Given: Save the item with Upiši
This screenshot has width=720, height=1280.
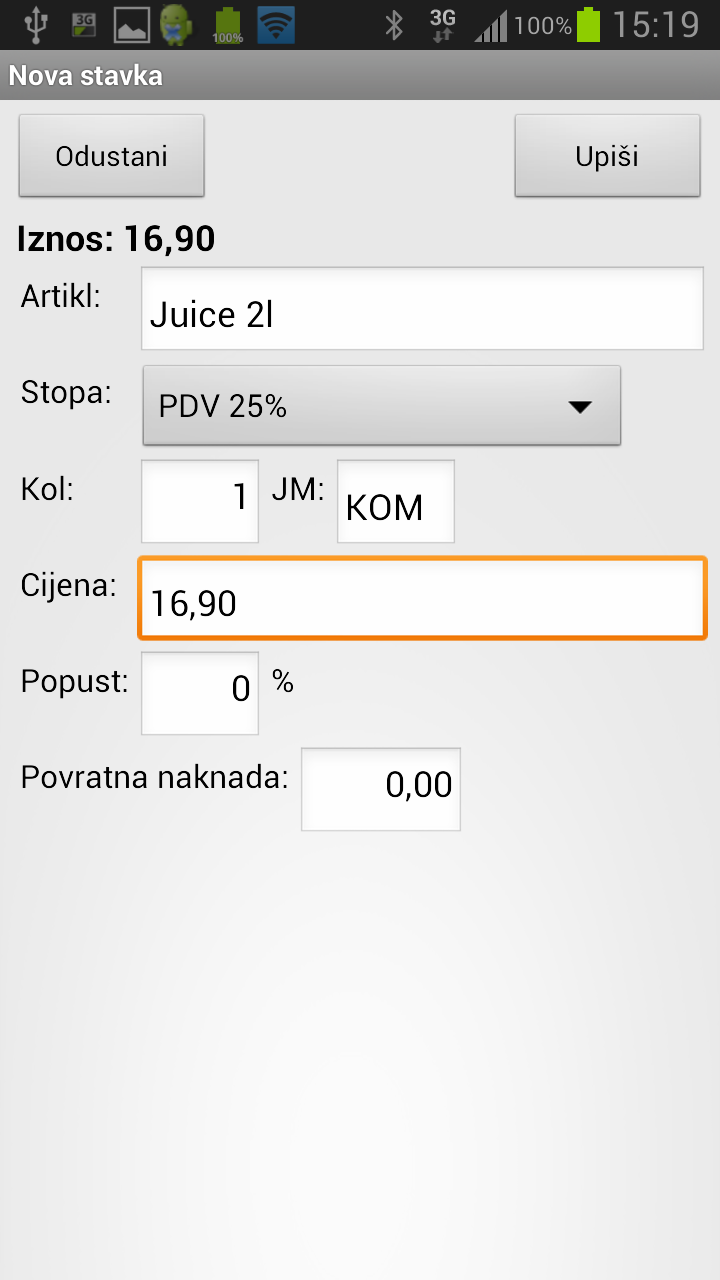Looking at the screenshot, I should pos(607,156).
